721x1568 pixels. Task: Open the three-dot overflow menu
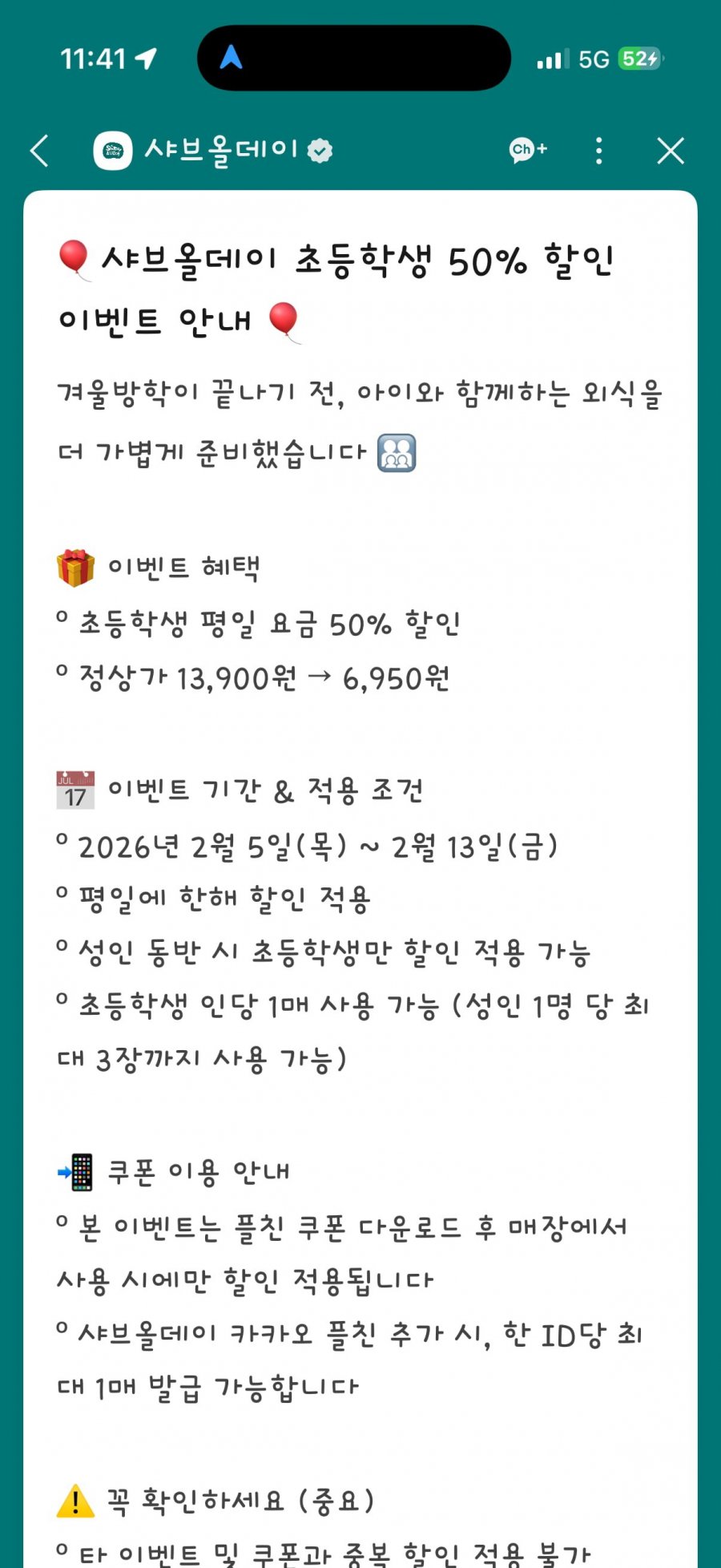pos(599,151)
